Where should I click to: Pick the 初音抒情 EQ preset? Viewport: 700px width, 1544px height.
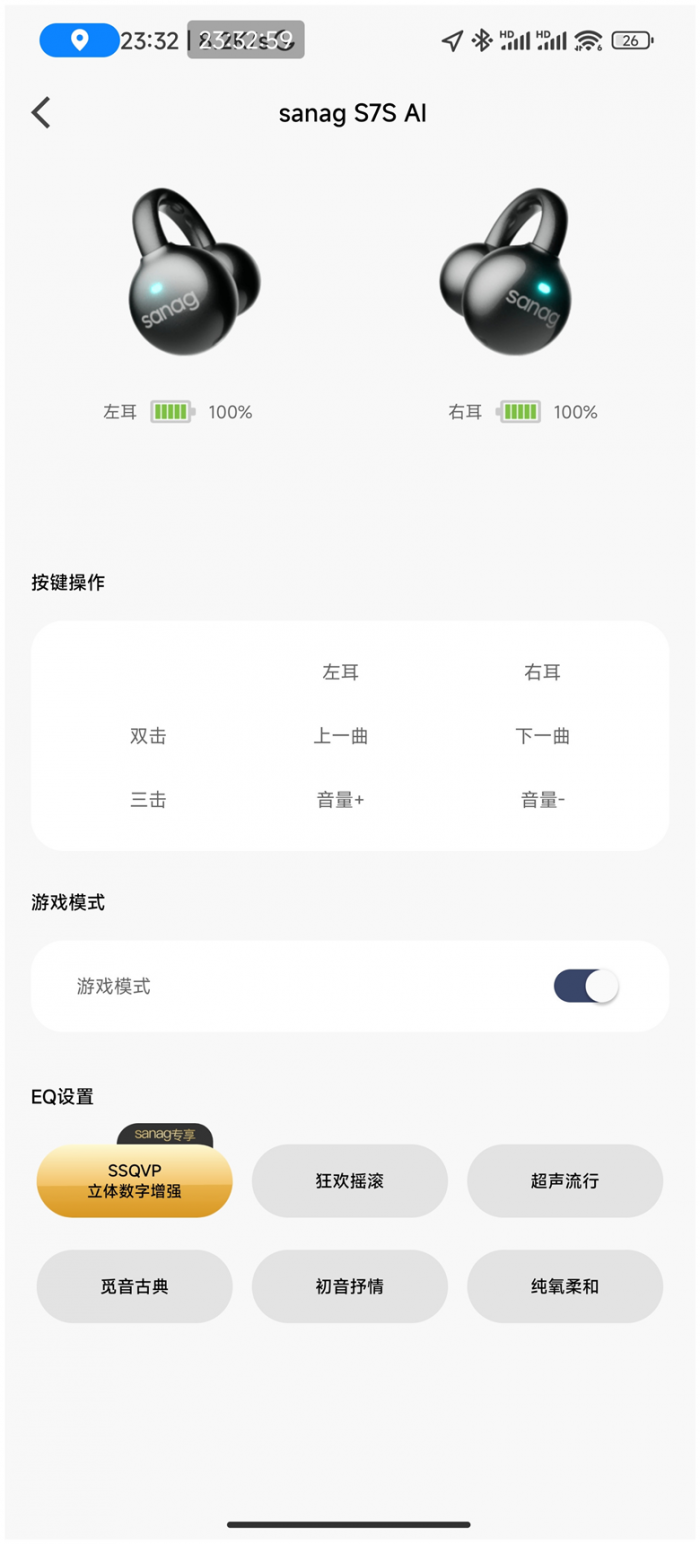349,1286
